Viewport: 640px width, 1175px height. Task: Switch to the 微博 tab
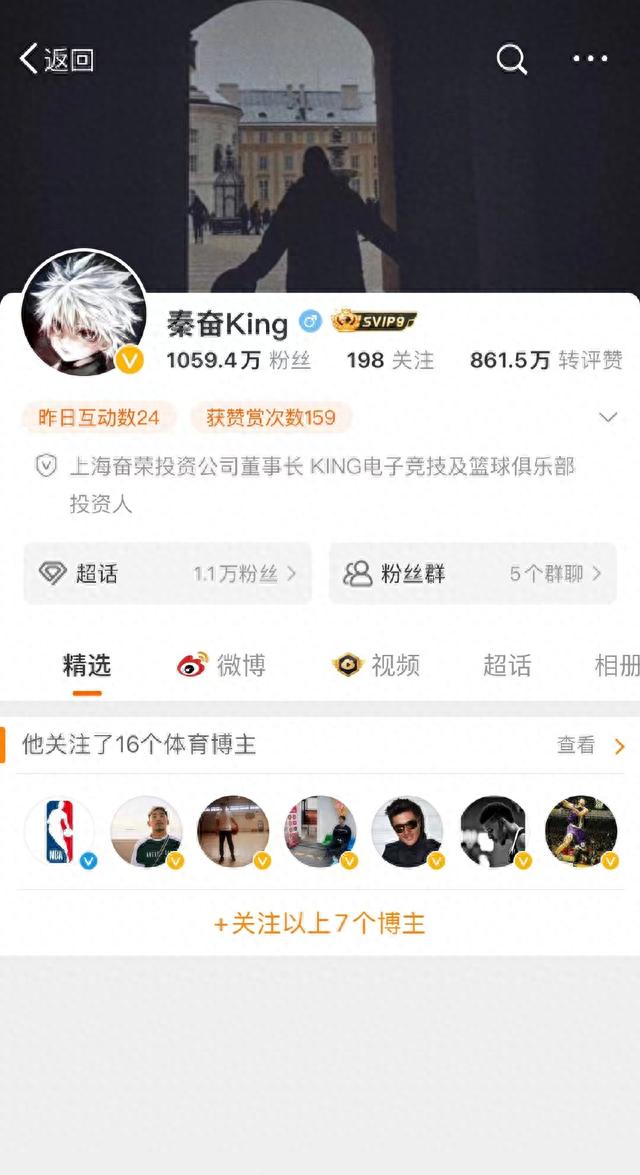[x=222, y=665]
